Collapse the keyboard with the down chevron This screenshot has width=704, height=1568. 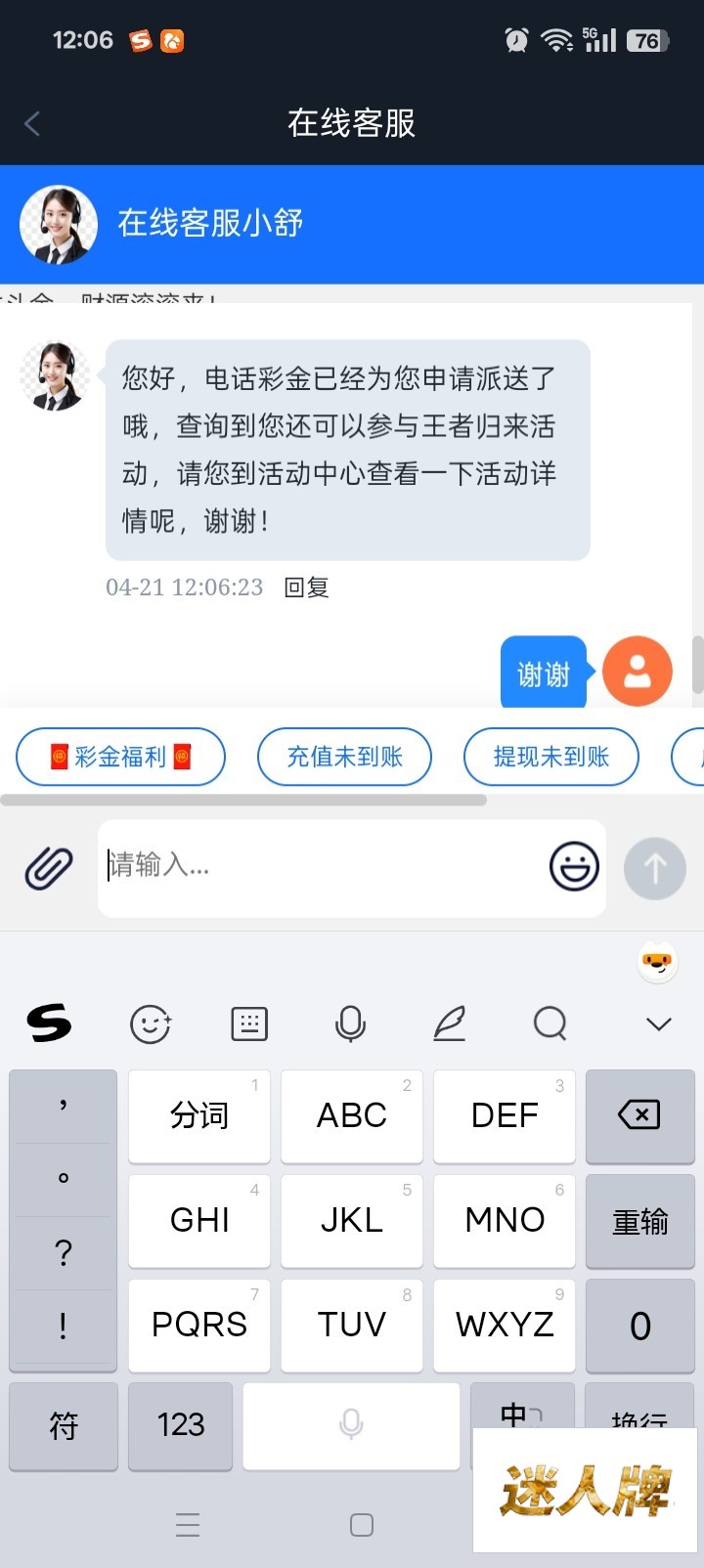658,1024
